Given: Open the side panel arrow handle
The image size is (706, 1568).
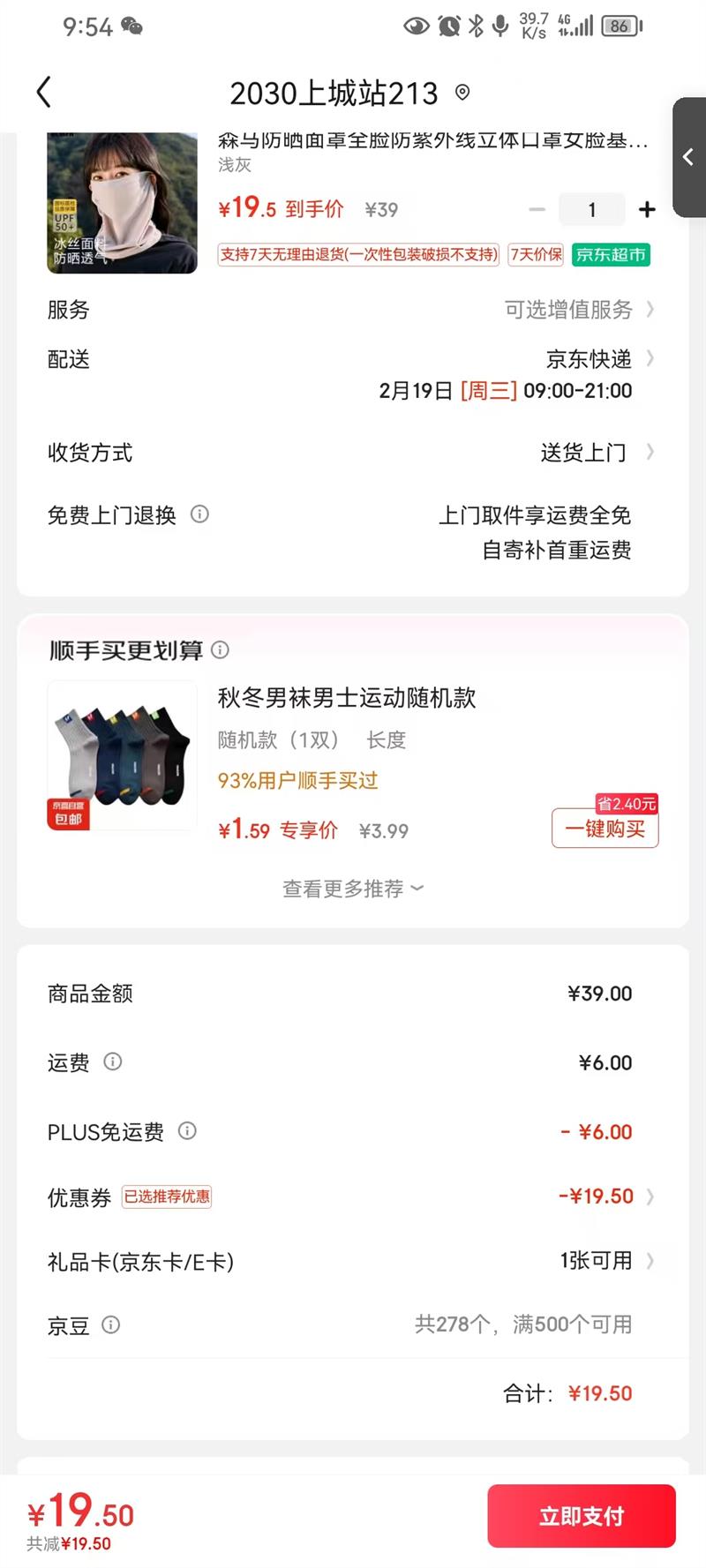Looking at the screenshot, I should coord(688,157).
